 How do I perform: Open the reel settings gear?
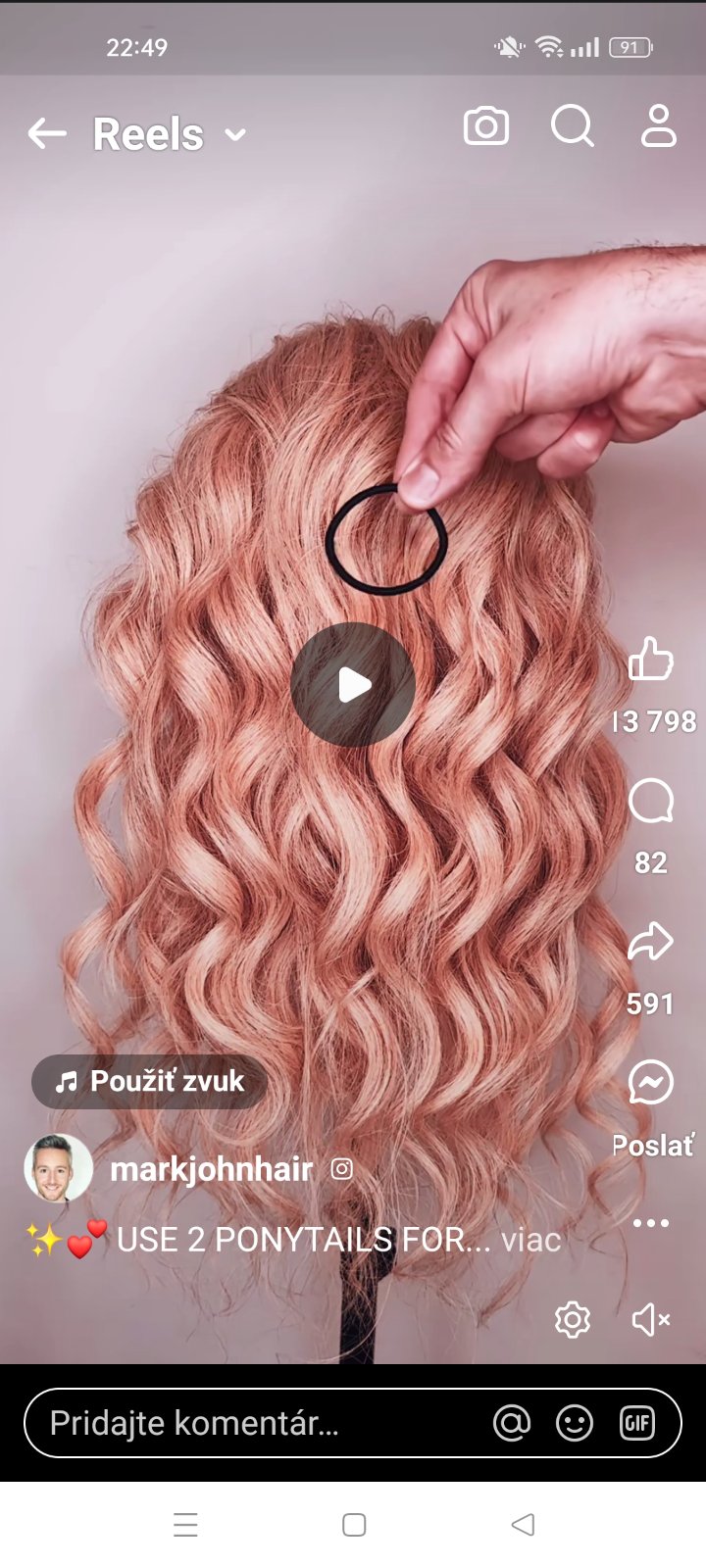pos(572,1320)
